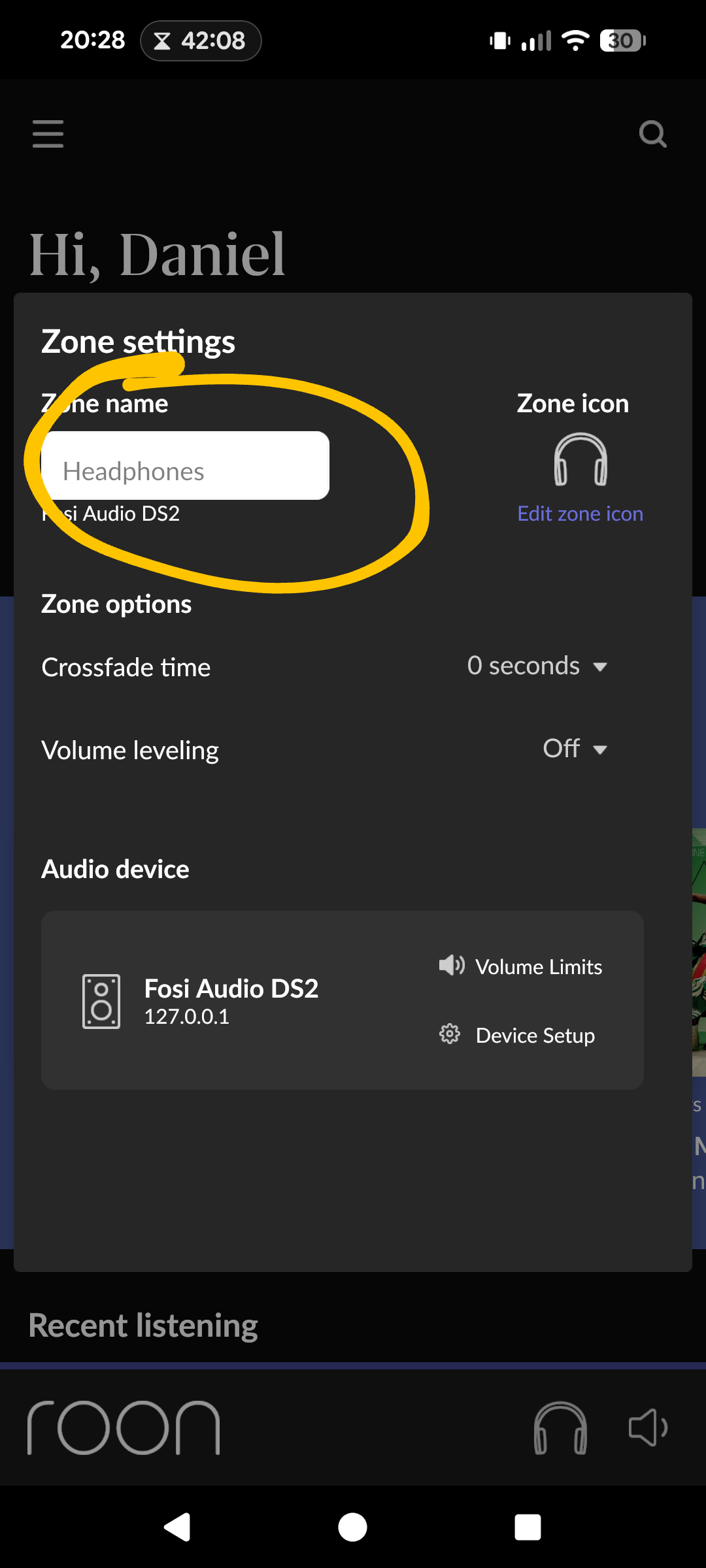Open the hamburger menu
Viewport: 706px width, 1568px height.
point(48,134)
